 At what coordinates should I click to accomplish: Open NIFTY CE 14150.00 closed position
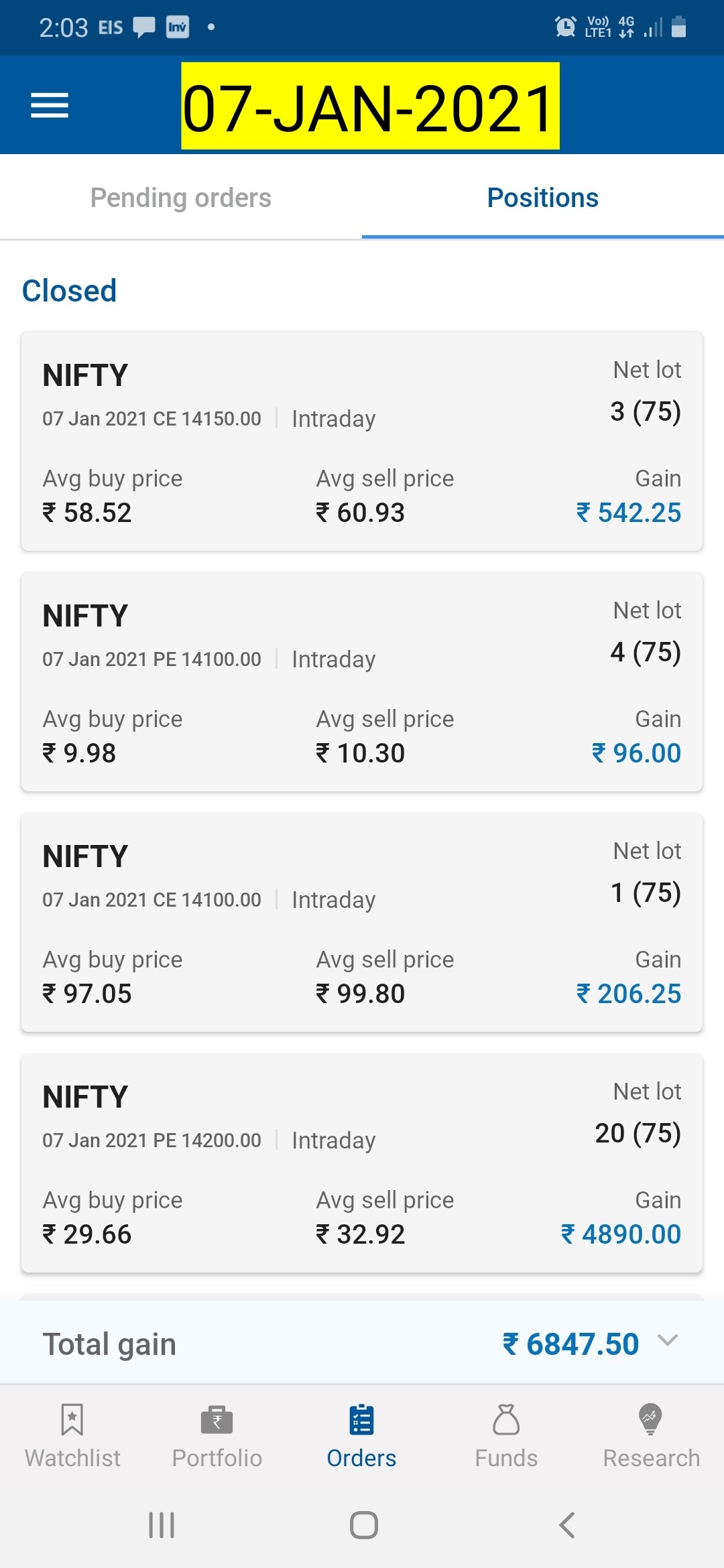click(362, 441)
